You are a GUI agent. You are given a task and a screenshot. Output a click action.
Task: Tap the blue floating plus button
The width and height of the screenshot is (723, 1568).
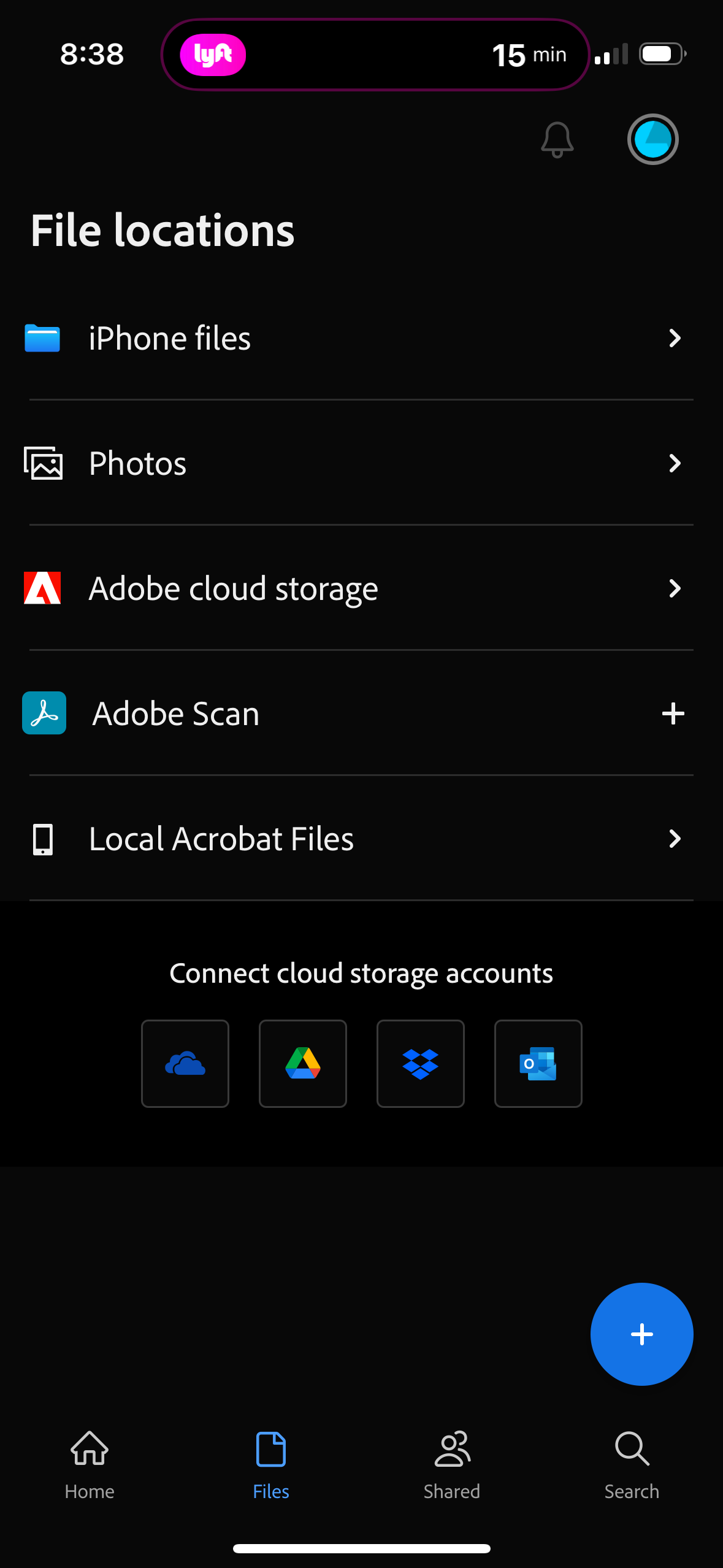[641, 1334]
